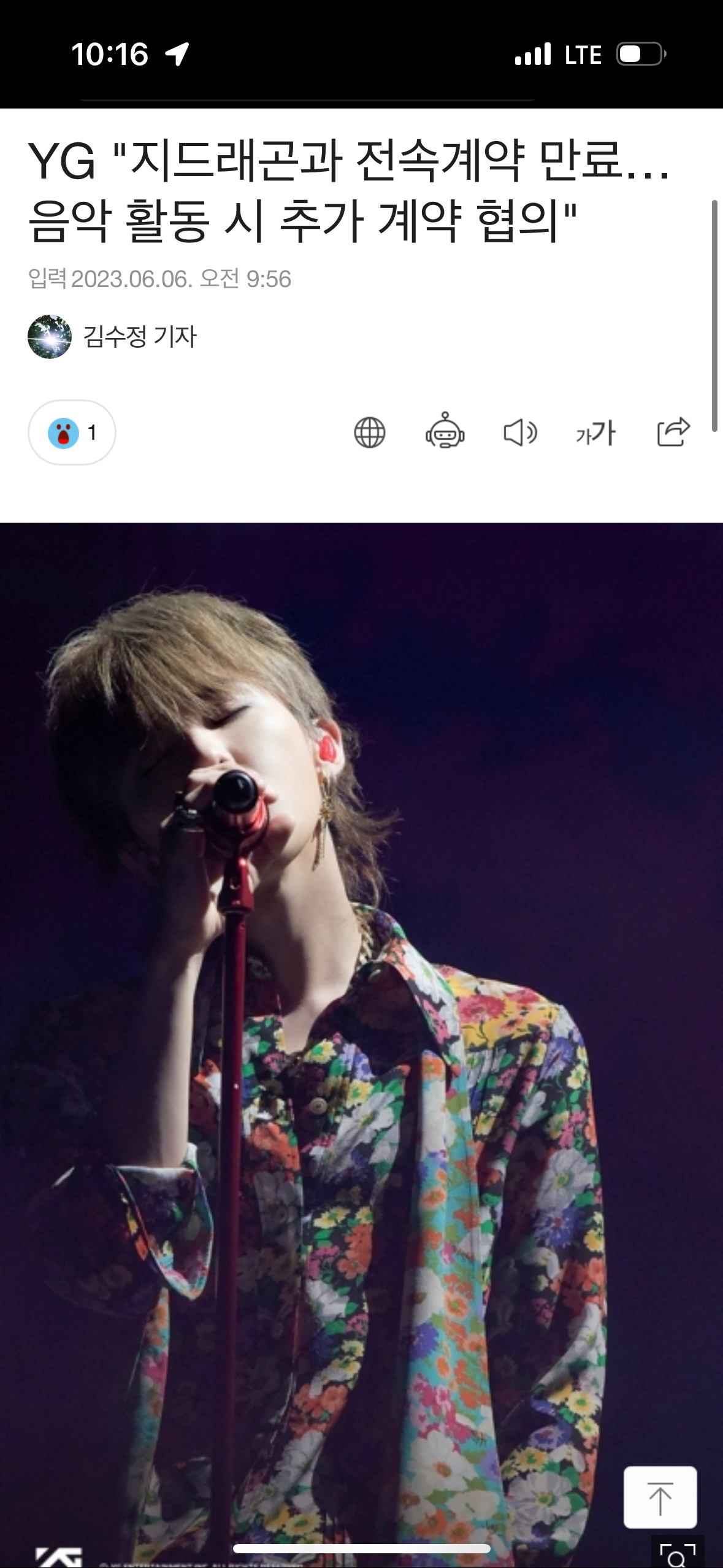Image resolution: width=723 pixels, height=1568 pixels.
Task: Open the AI summary robot icon
Action: [445, 431]
